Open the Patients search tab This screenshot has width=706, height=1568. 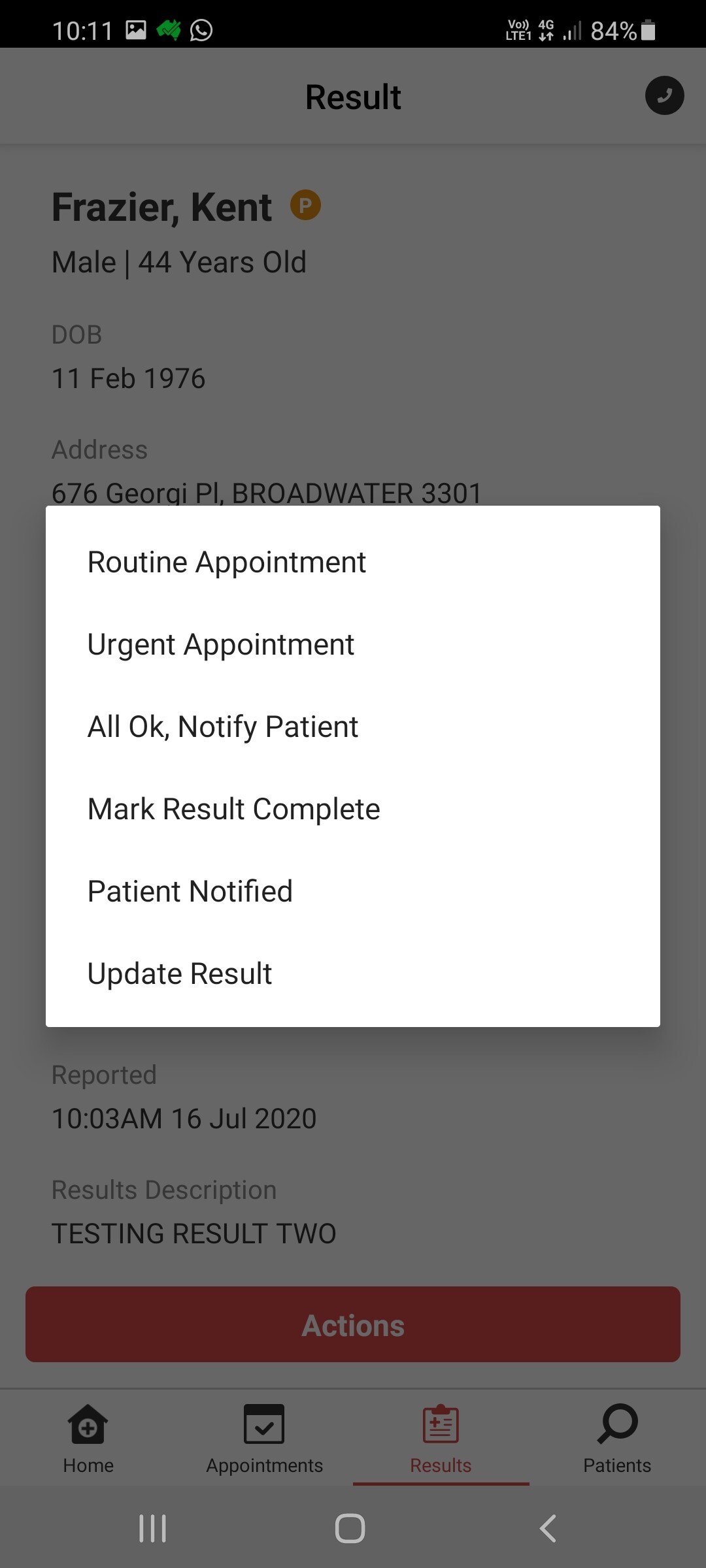(x=617, y=1439)
